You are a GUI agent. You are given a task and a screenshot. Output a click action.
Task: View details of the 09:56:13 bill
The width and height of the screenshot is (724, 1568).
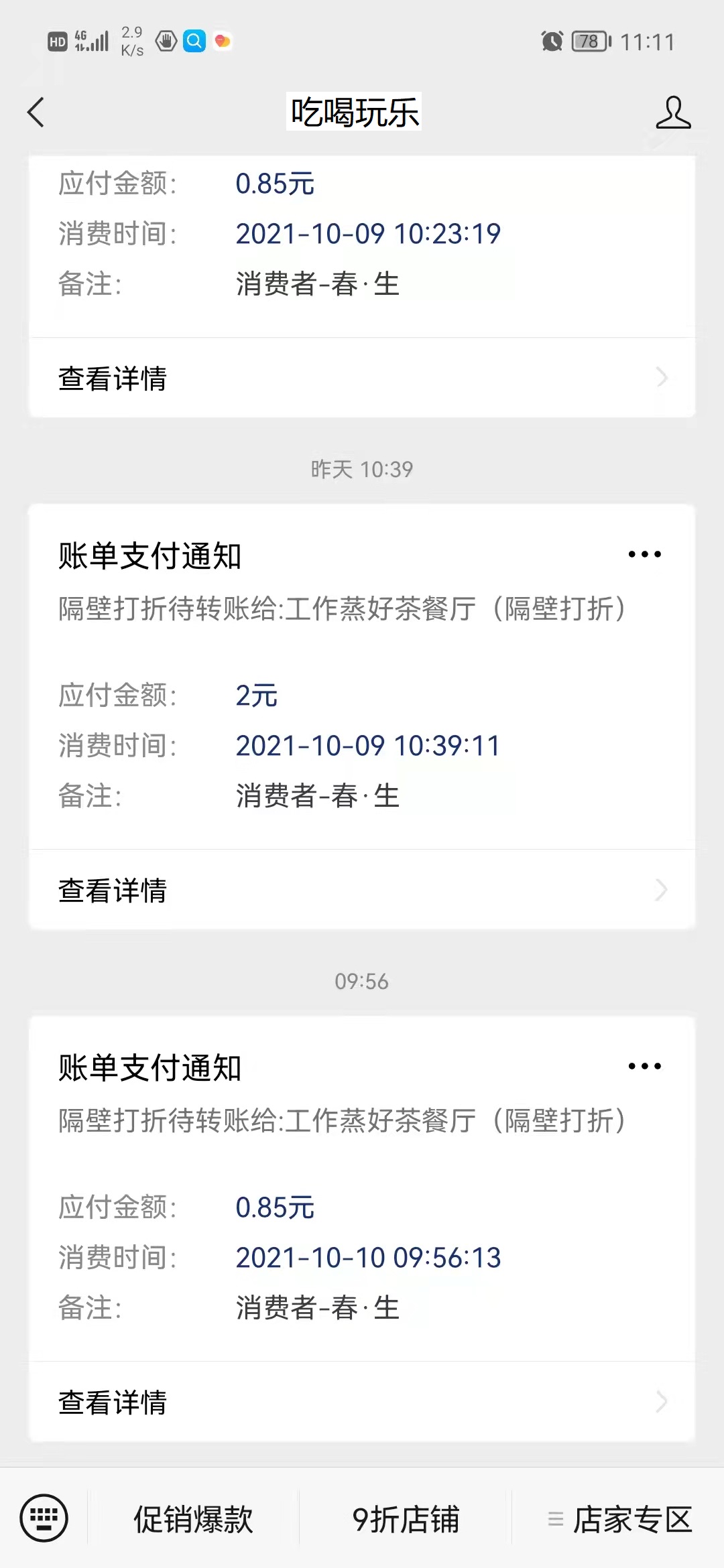pos(362,1402)
